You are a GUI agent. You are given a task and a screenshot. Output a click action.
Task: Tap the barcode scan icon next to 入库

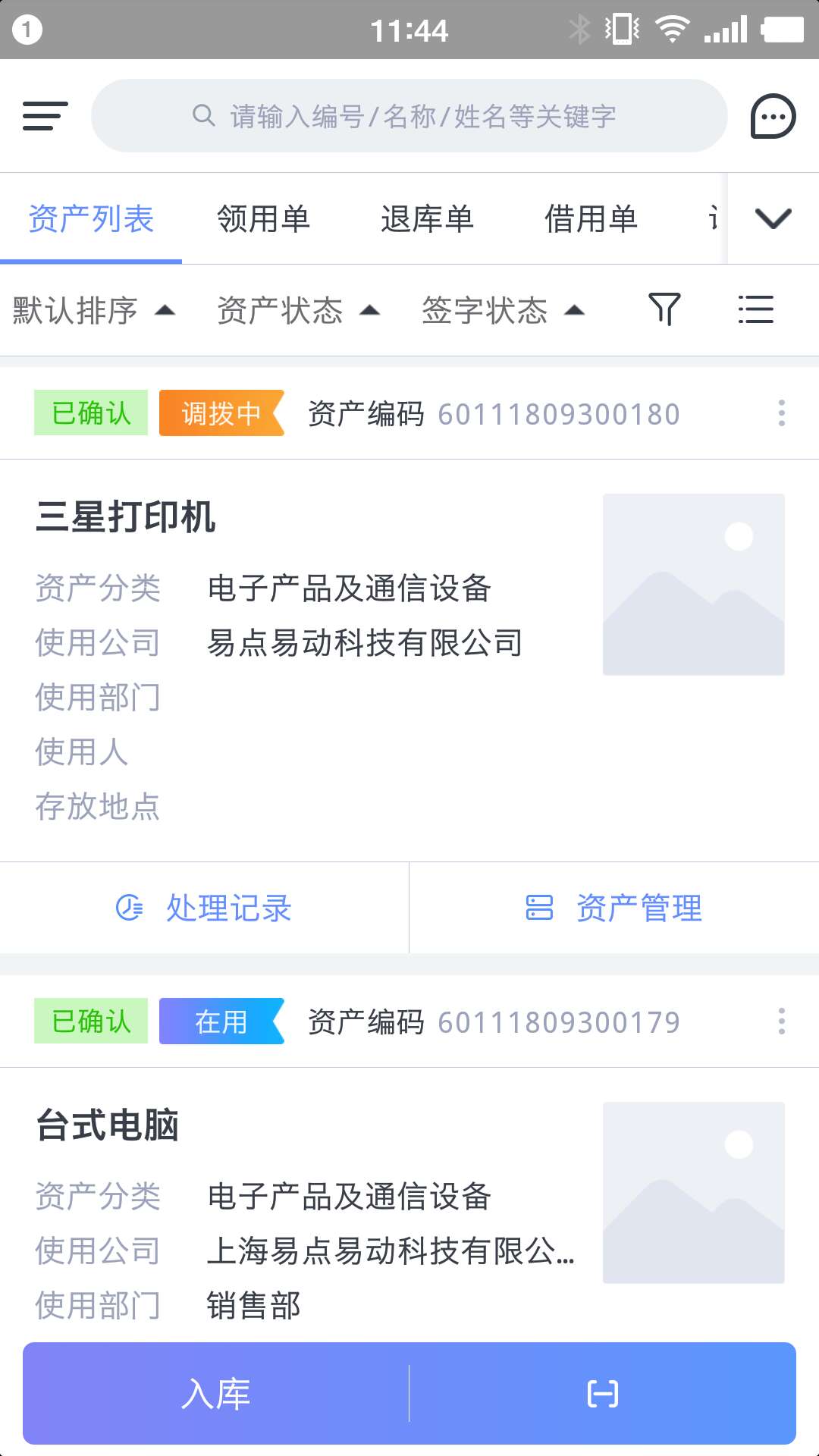[x=603, y=1392]
